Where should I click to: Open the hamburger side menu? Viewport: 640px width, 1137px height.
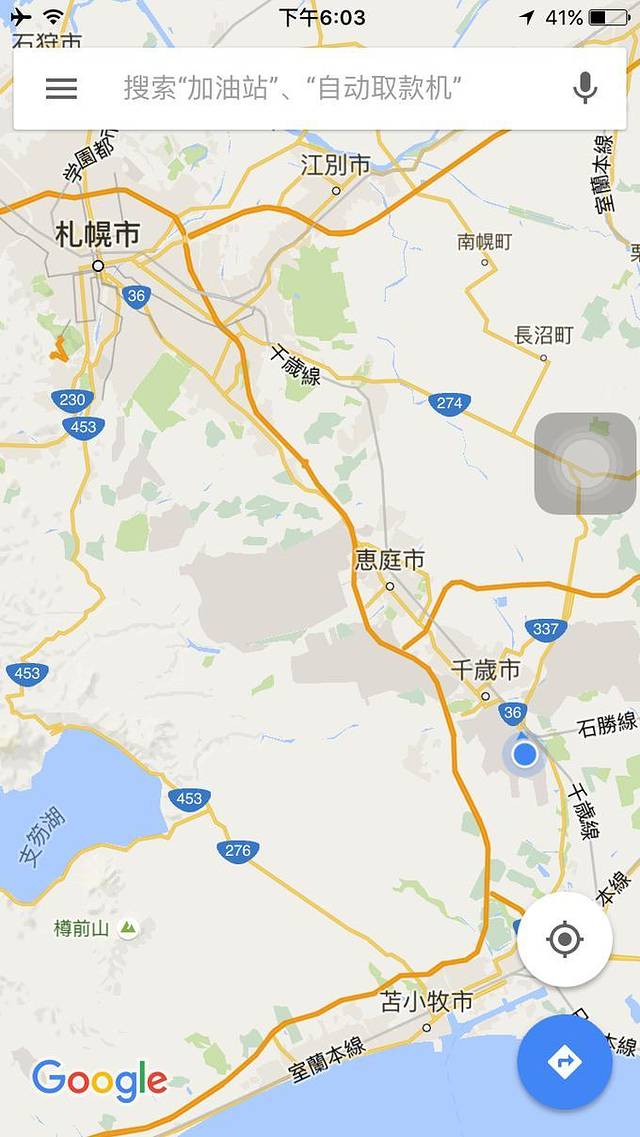click(61, 88)
